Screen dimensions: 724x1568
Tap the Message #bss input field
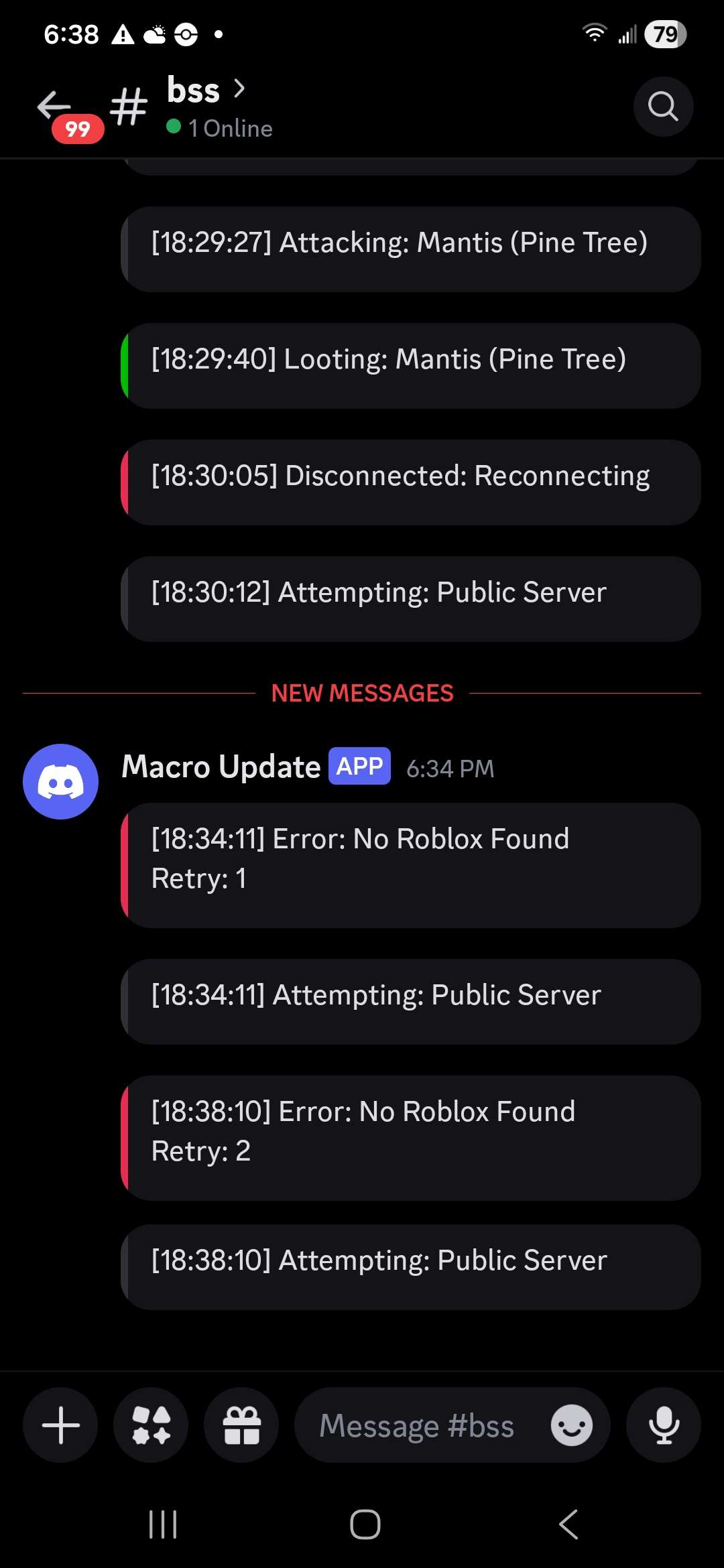click(416, 1425)
